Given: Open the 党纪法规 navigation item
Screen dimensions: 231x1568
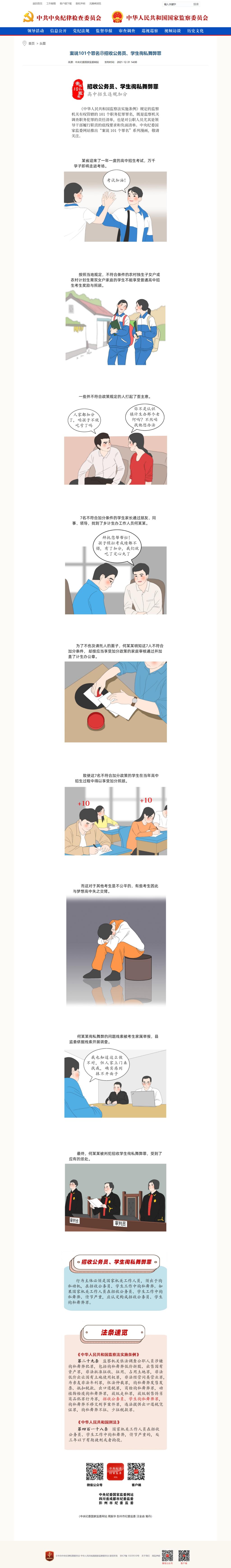Looking at the screenshot, I should (x=81, y=31).
